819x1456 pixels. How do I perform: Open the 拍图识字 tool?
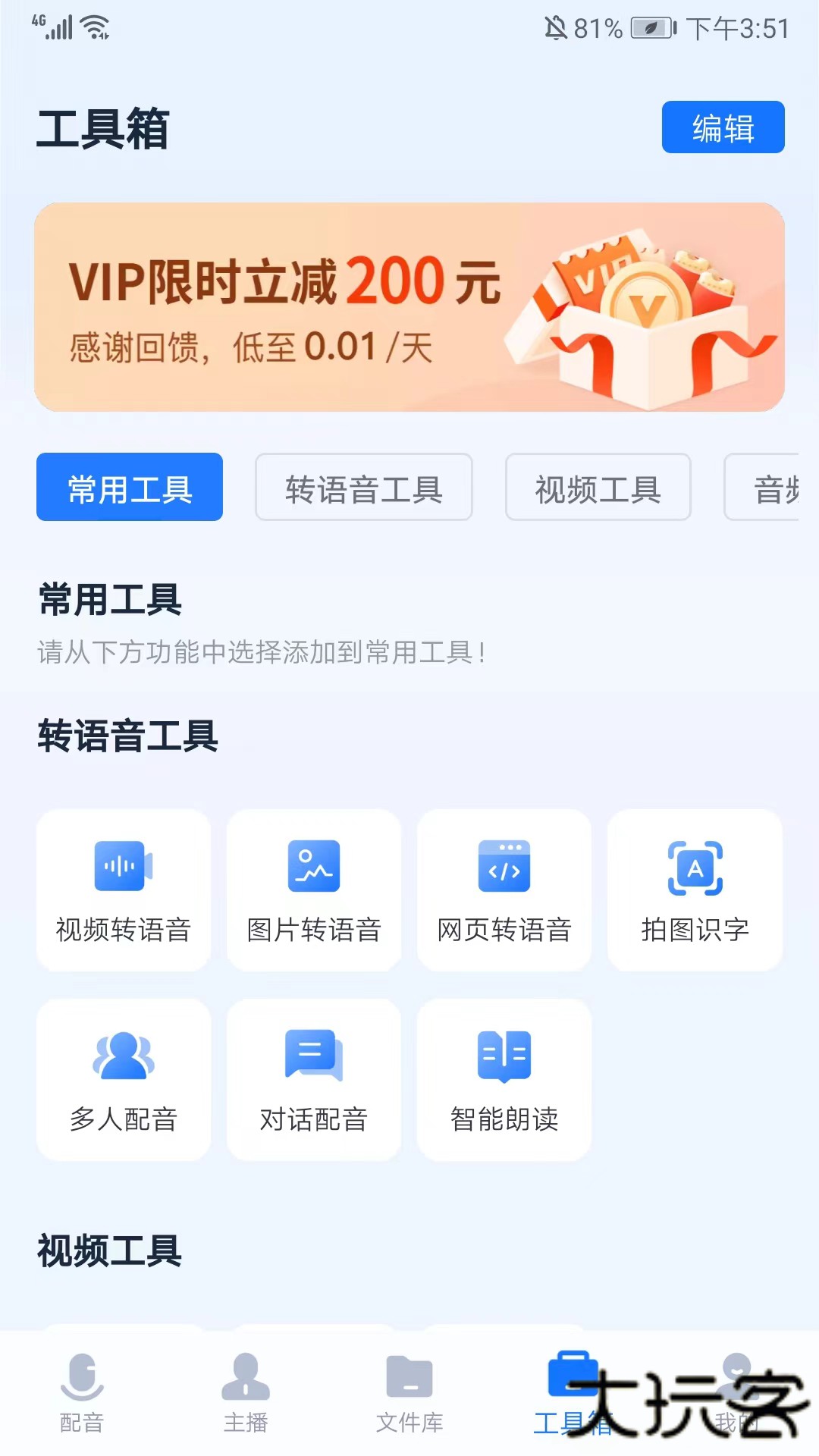point(695,890)
